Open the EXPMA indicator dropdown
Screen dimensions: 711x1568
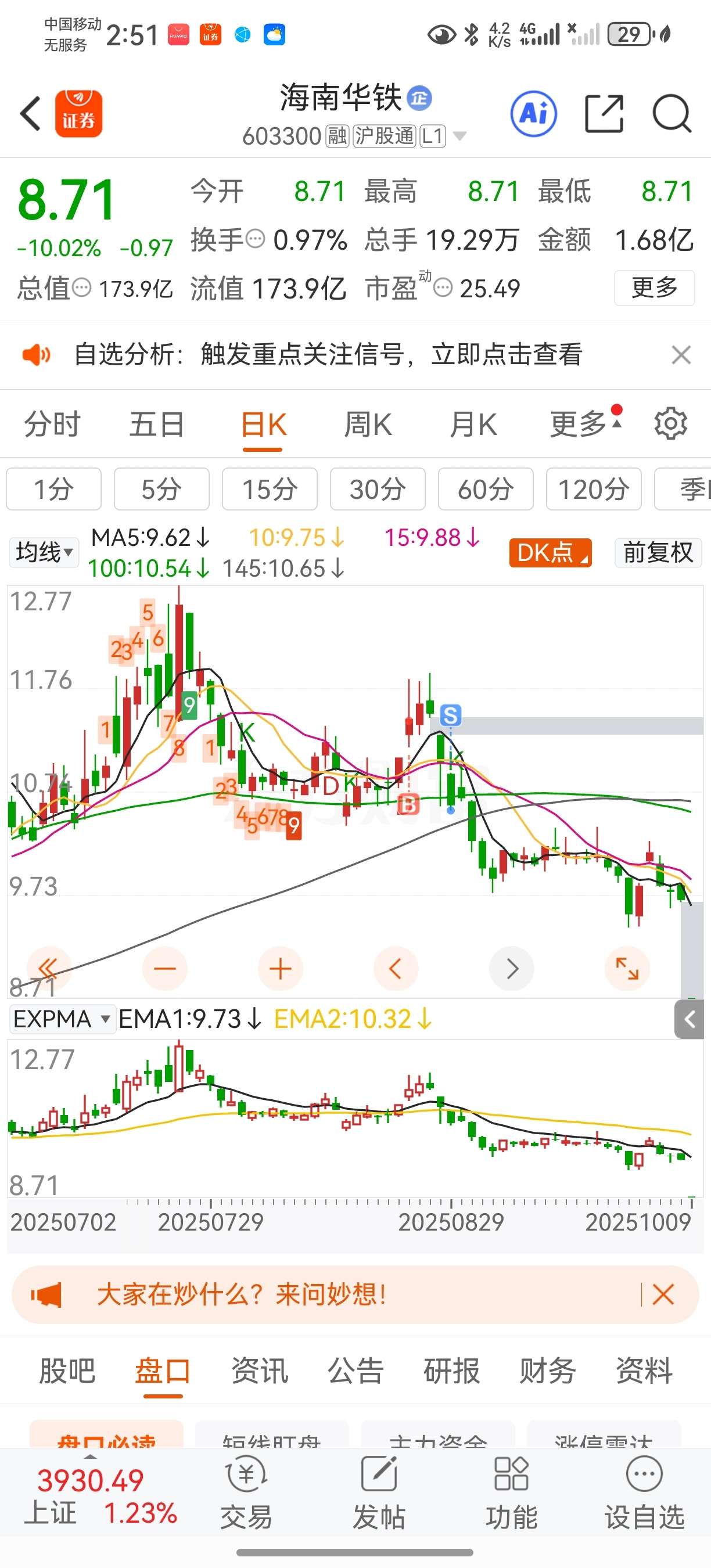pos(62,1019)
